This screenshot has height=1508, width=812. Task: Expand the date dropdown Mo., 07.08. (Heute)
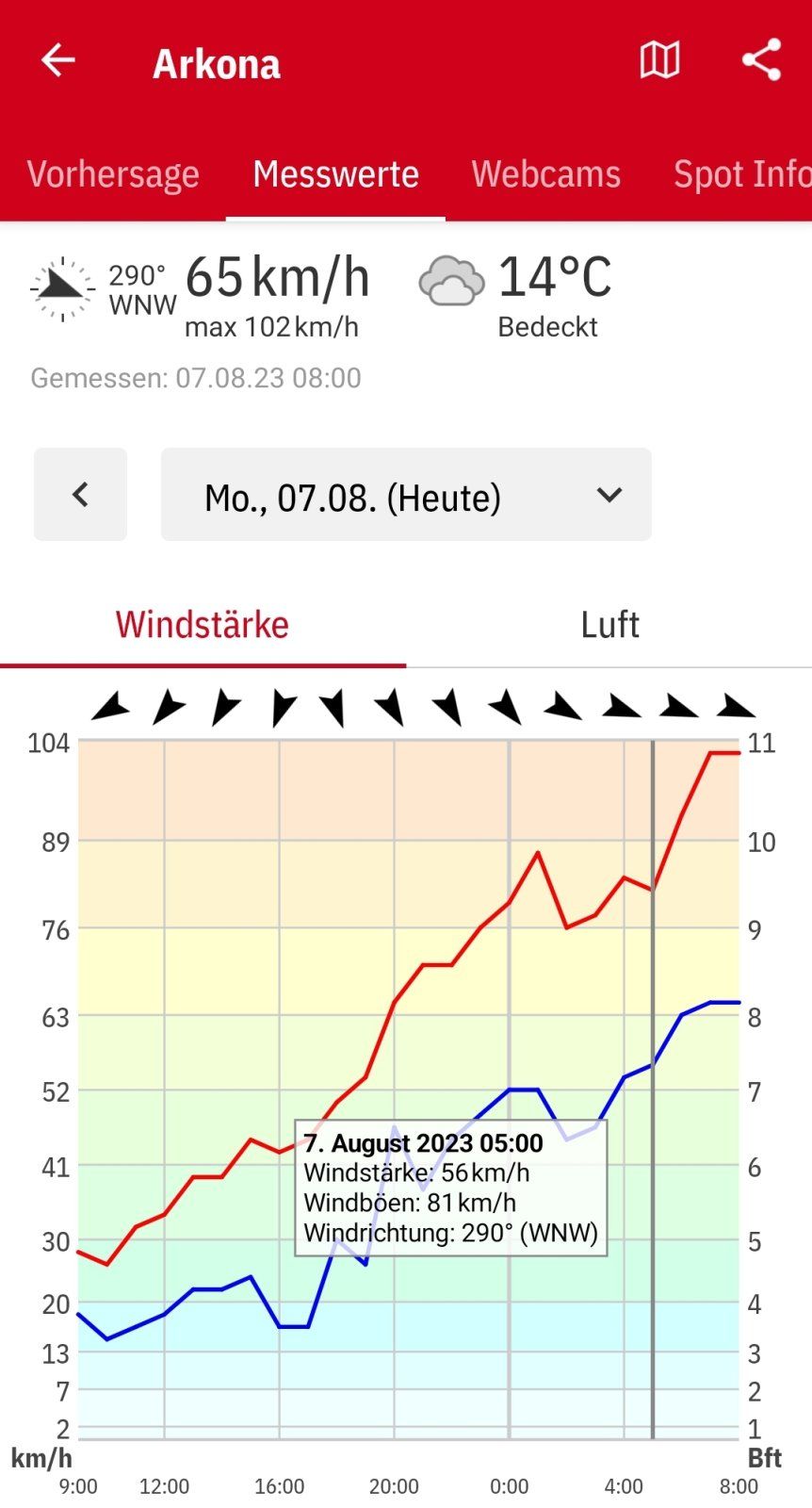click(406, 495)
